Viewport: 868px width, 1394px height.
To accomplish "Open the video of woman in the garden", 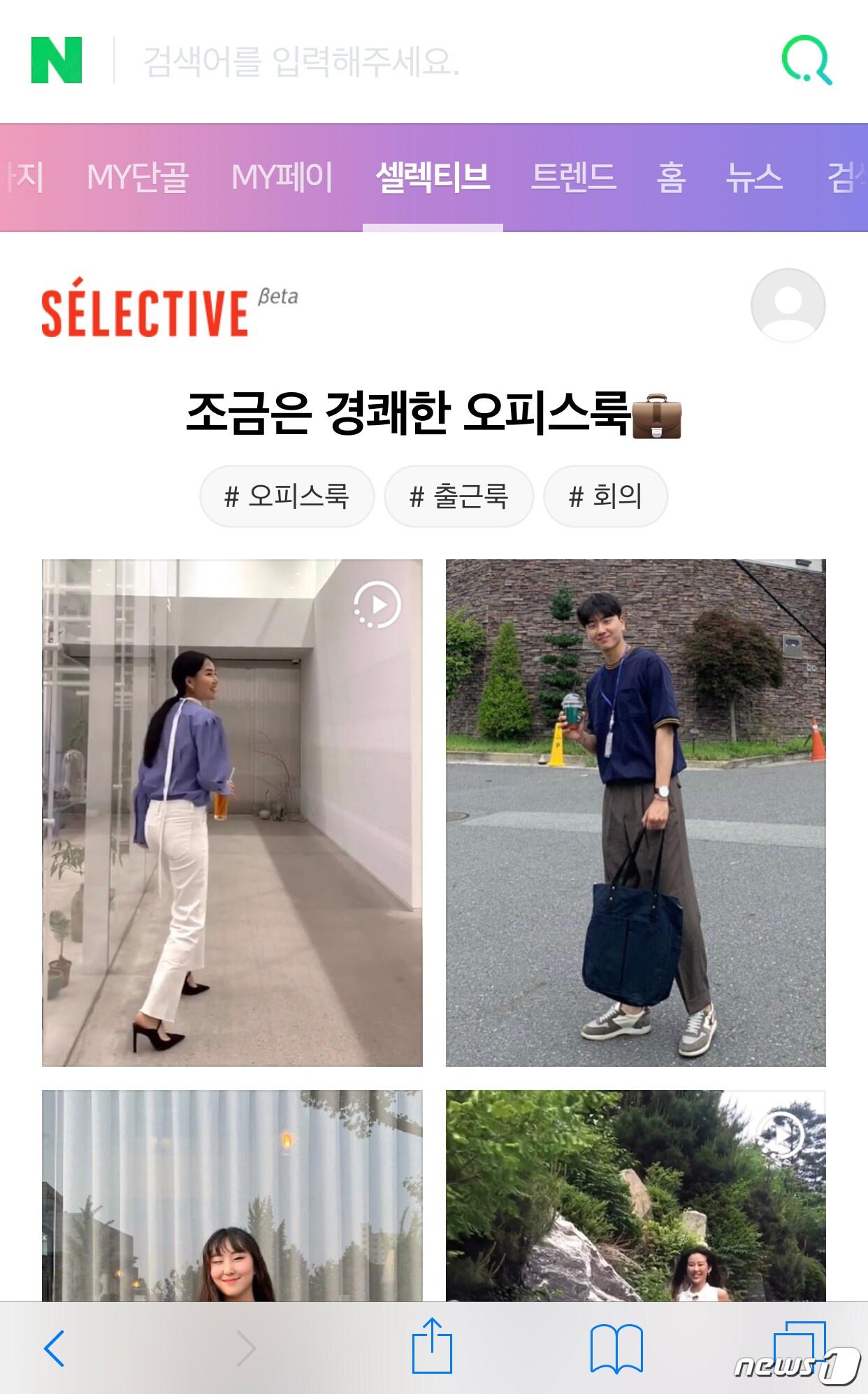I will (635, 1195).
